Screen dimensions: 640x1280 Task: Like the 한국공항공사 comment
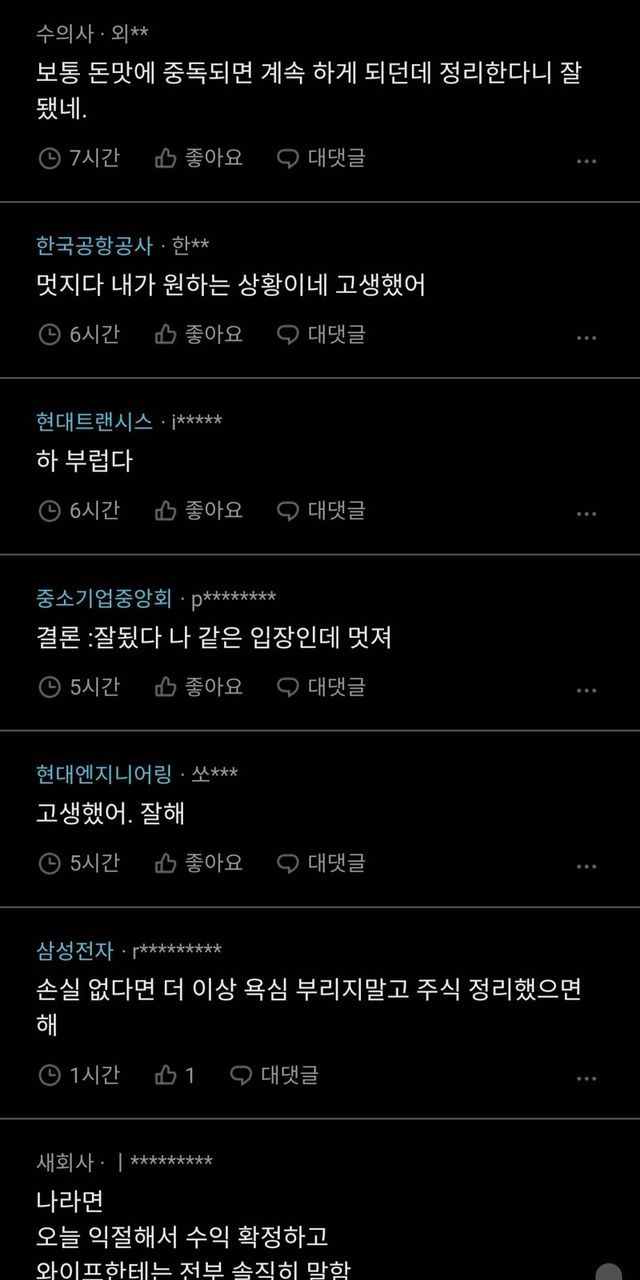coord(198,334)
